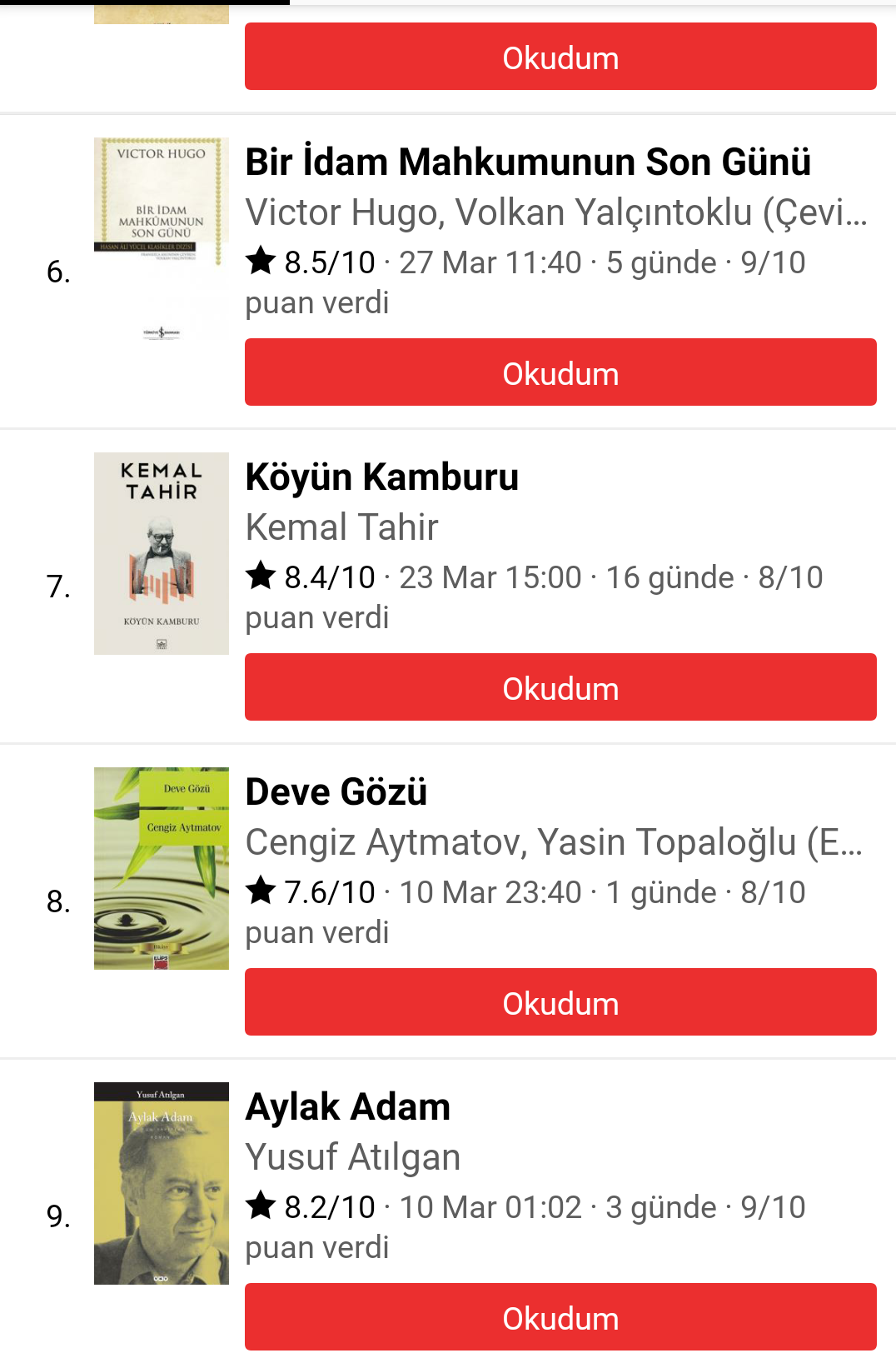Screen dimensions: 896x1353
Task: Open book title Köyün Kamburu
Action: pos(382,477)
